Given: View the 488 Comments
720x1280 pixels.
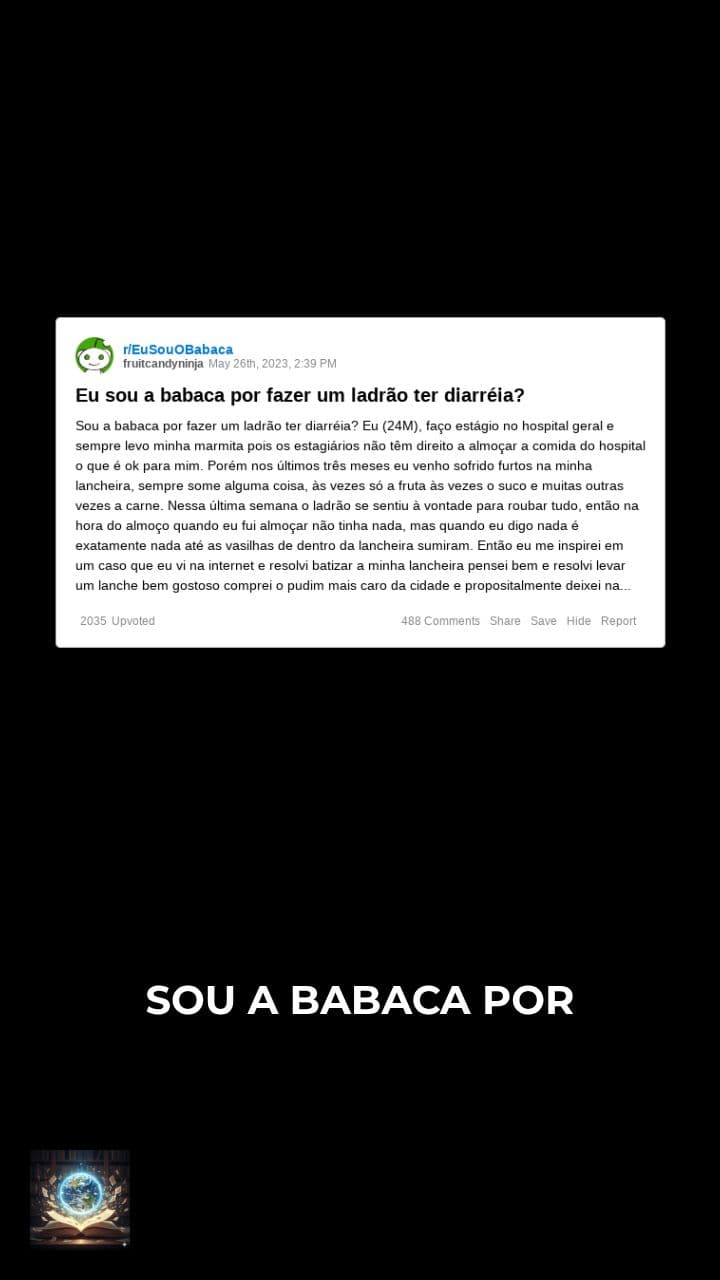Looking at the screenshot, I should (441, 621).
